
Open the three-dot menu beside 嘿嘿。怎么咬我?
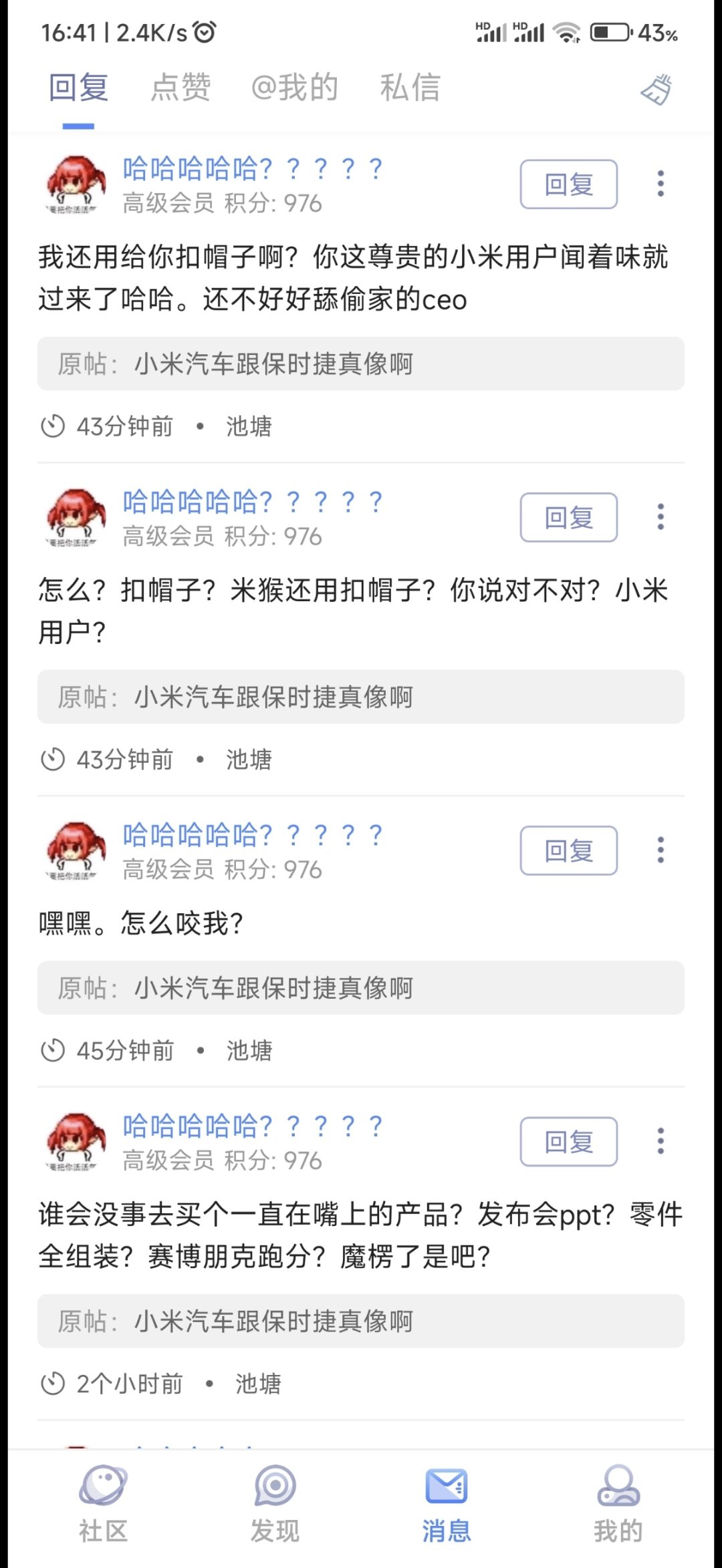tap(660, 850)
